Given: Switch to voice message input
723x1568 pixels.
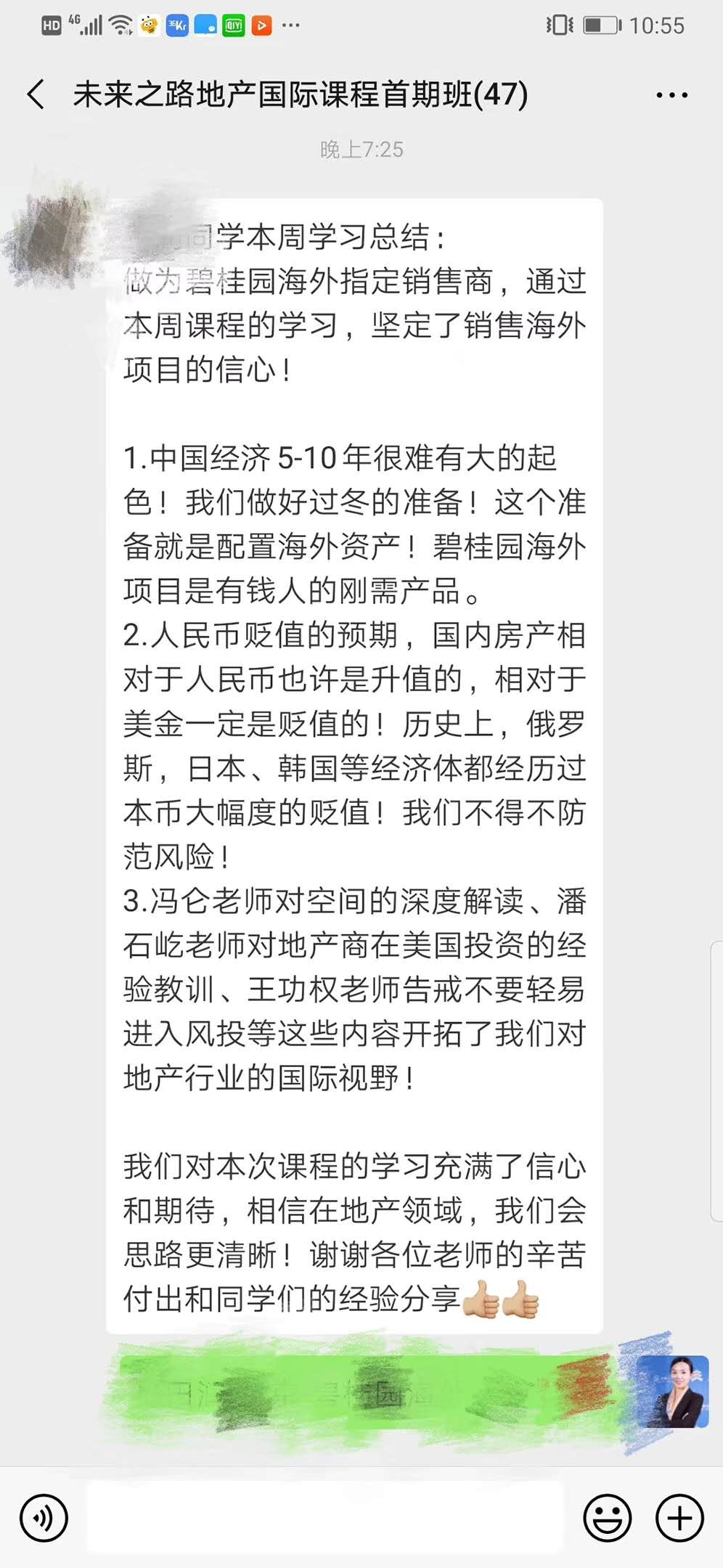Looking at the screenshot, I should [44, 1517].
